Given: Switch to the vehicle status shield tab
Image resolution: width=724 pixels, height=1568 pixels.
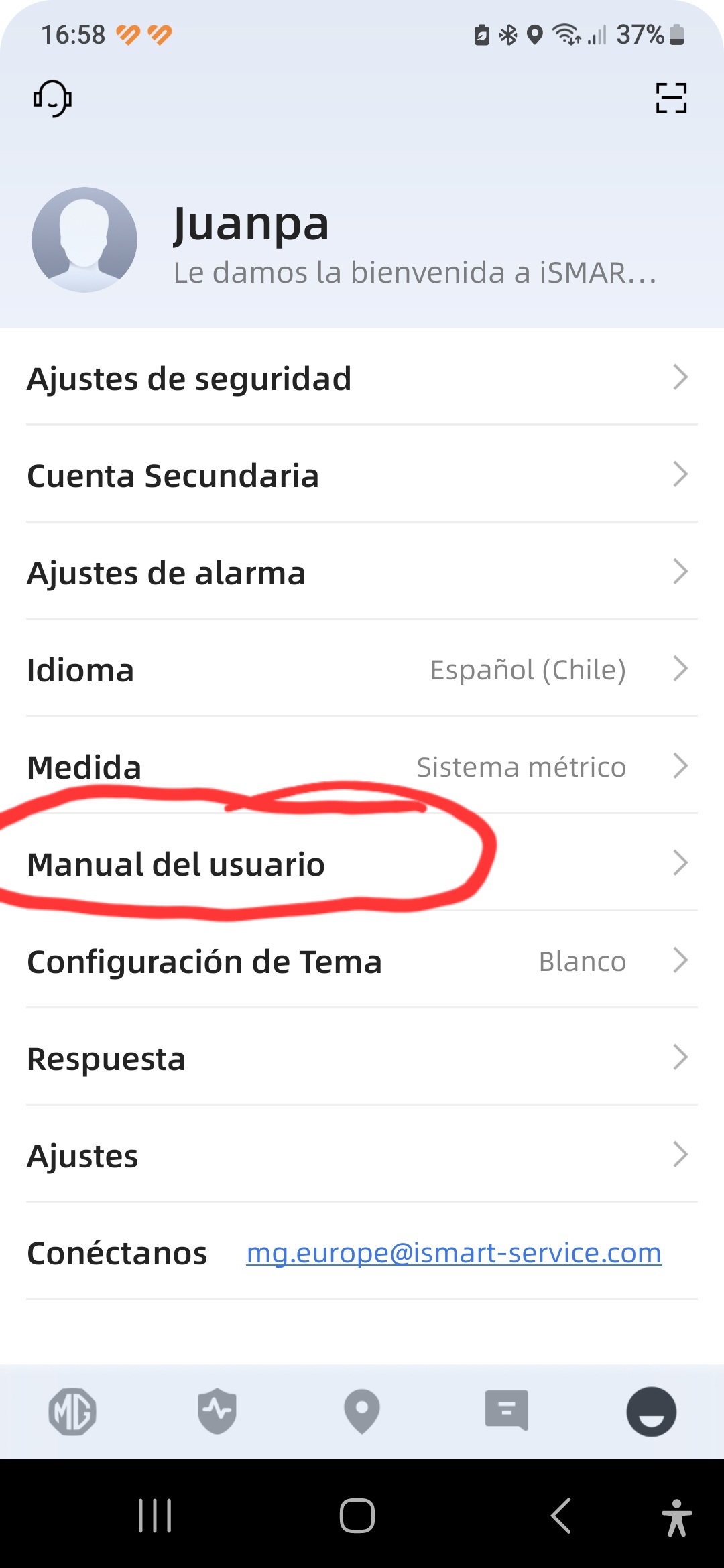Looking at the screenshot, I should [217, 1411].
